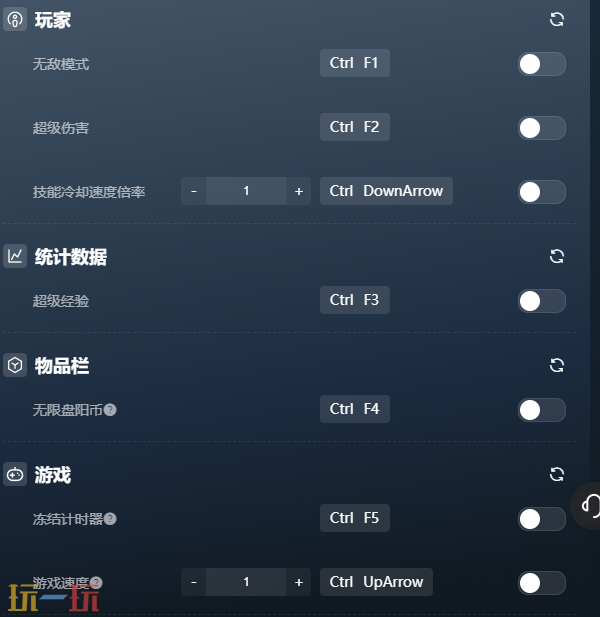Turn on 超级伤害 switch
Screen dimensions: 600x617
(x=541, y=128)
